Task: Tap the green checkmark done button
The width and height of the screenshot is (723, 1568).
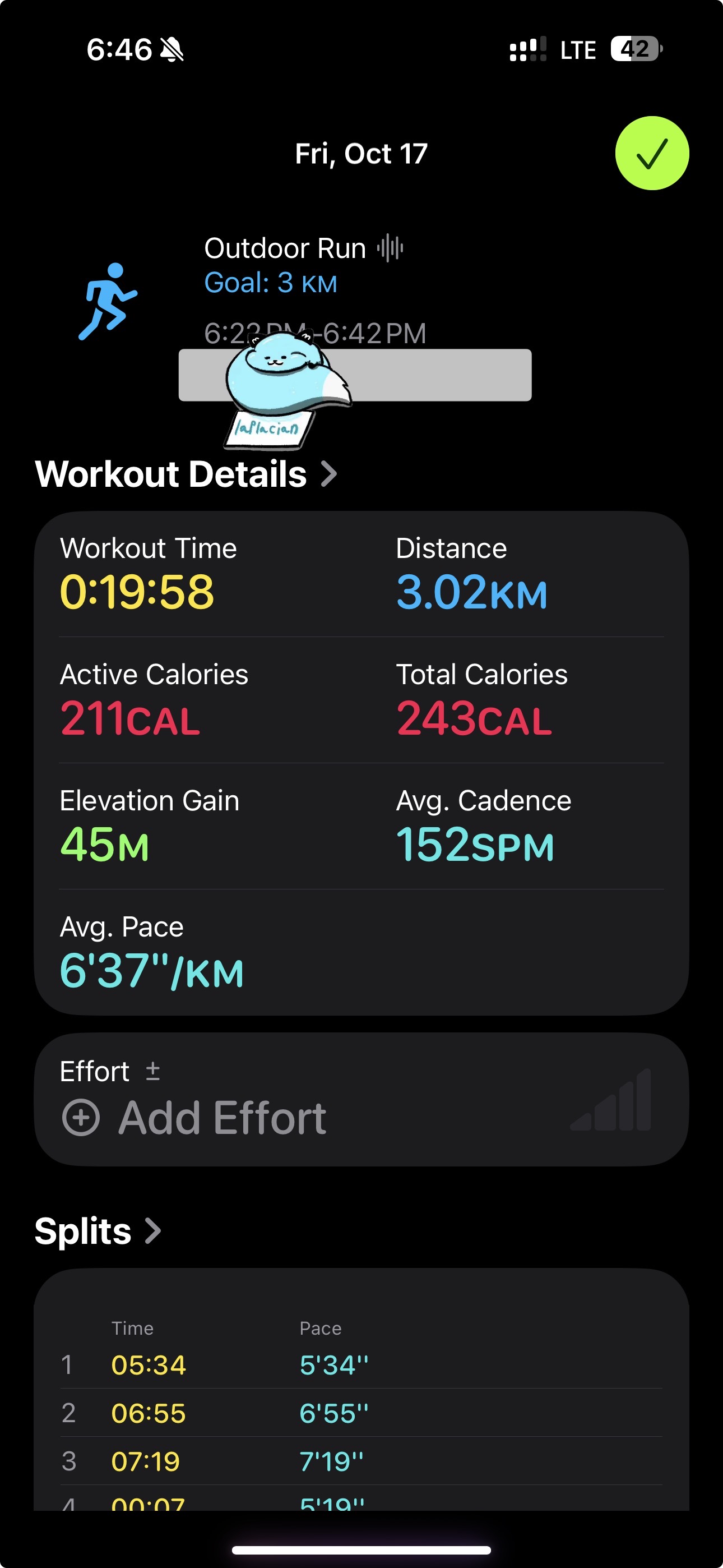Action: click(x=652, y=154)
